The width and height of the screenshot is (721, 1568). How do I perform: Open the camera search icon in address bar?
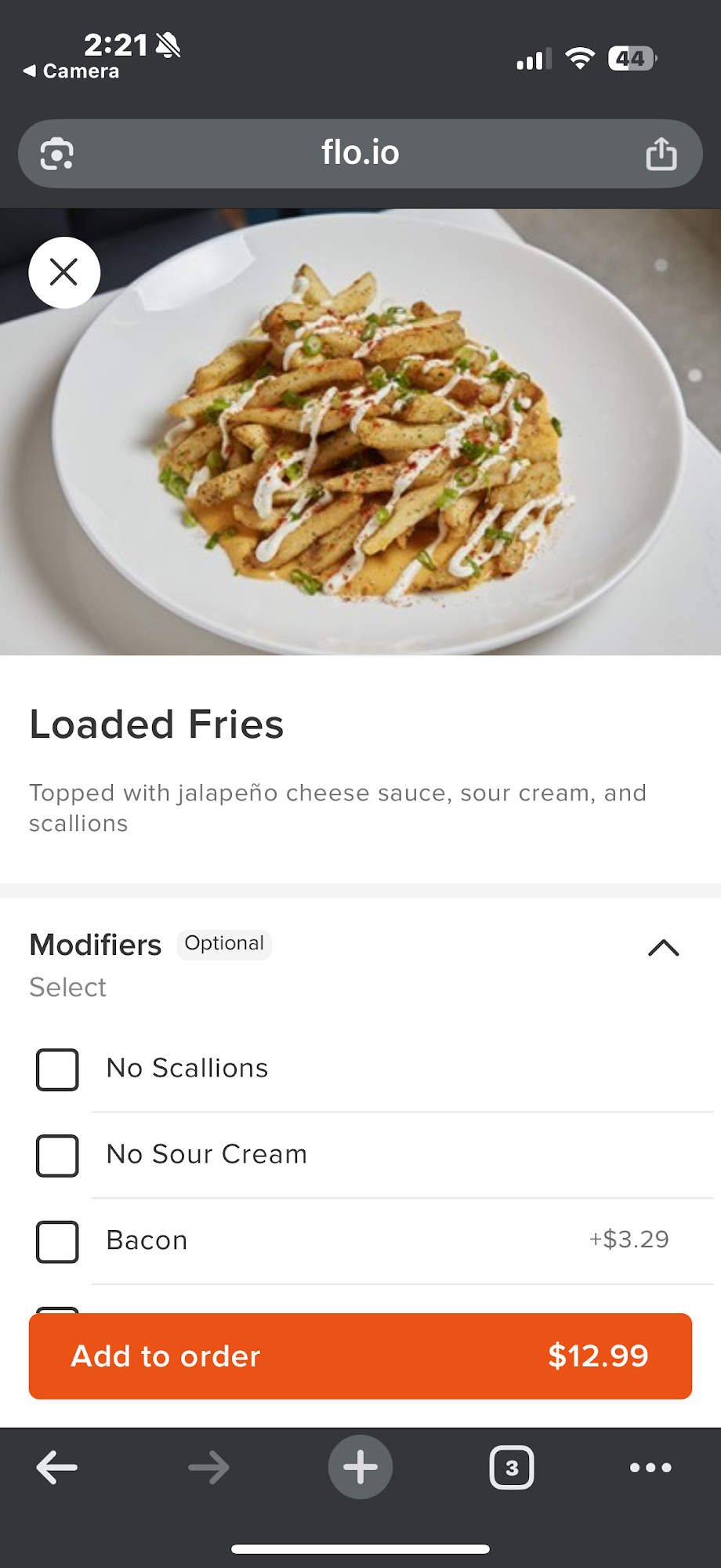click(57, 154)
